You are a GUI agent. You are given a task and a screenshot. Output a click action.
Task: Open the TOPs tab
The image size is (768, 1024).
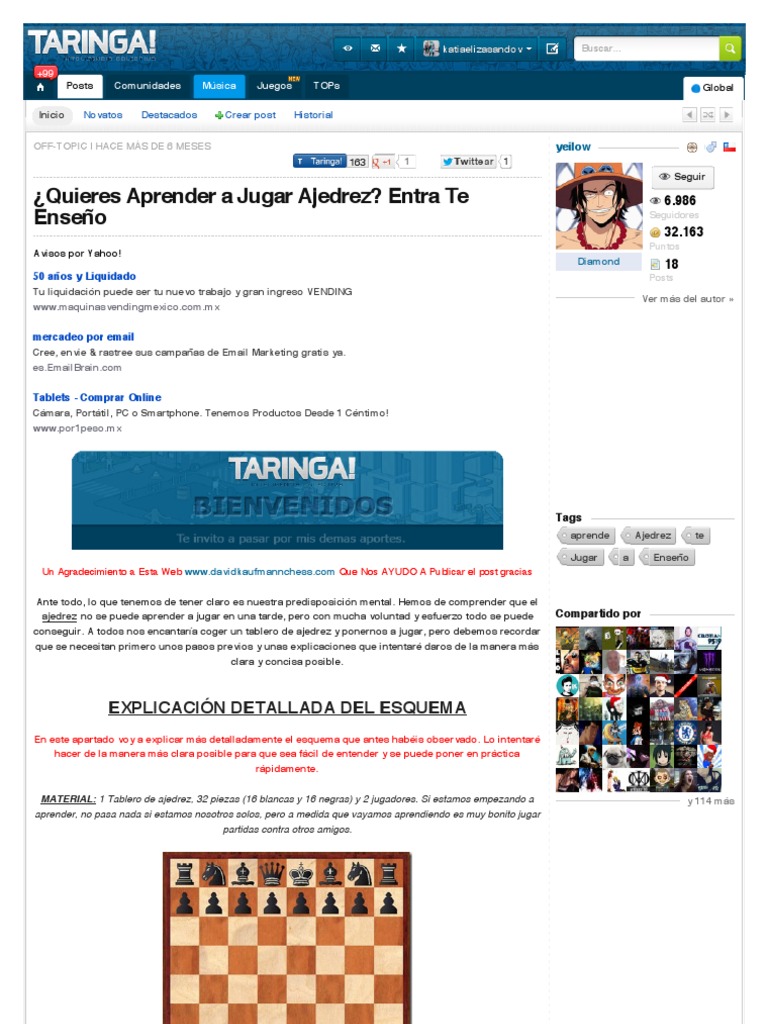tap(327, 86)
